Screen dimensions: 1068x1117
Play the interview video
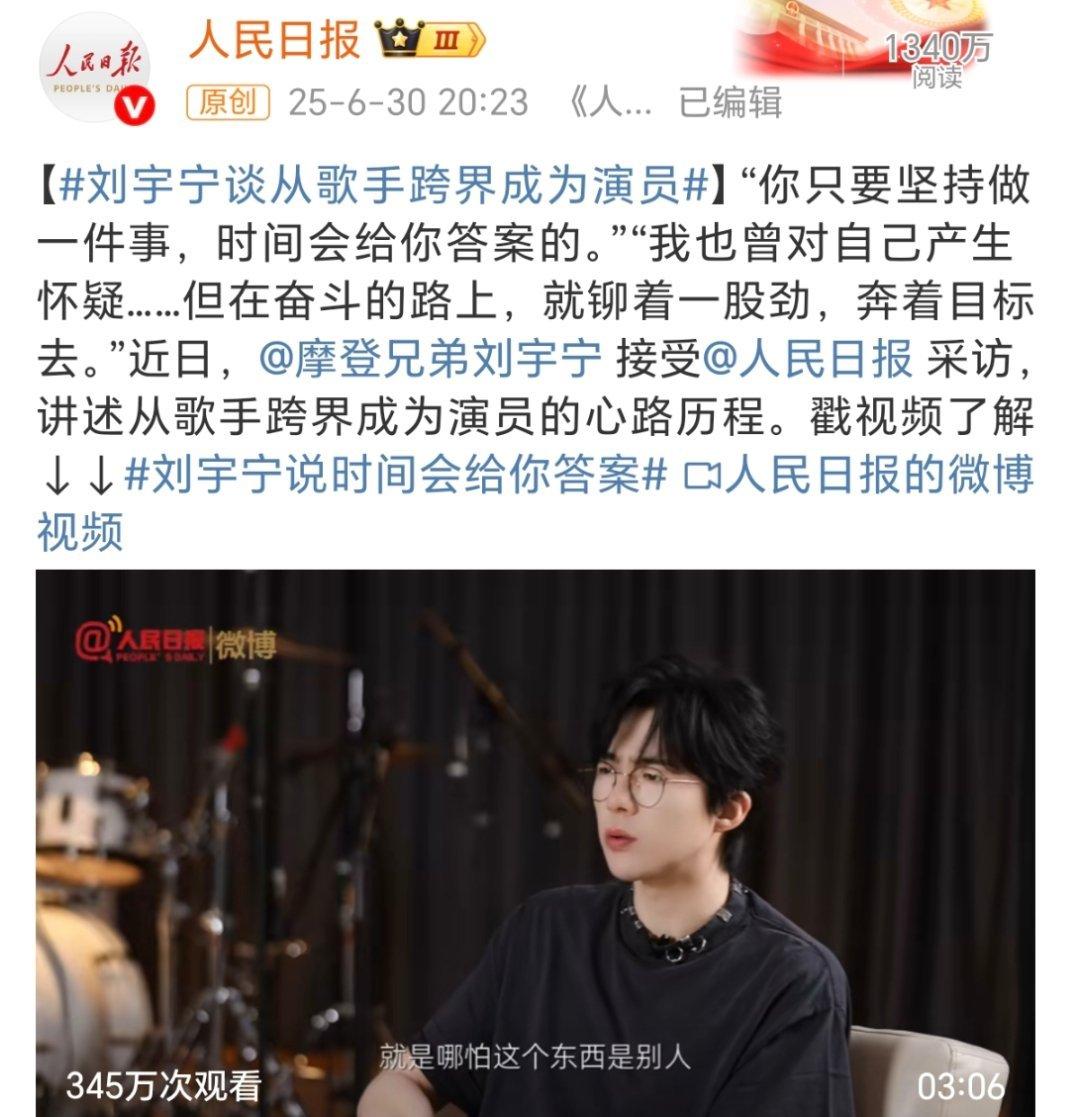[x=534, y=842]
